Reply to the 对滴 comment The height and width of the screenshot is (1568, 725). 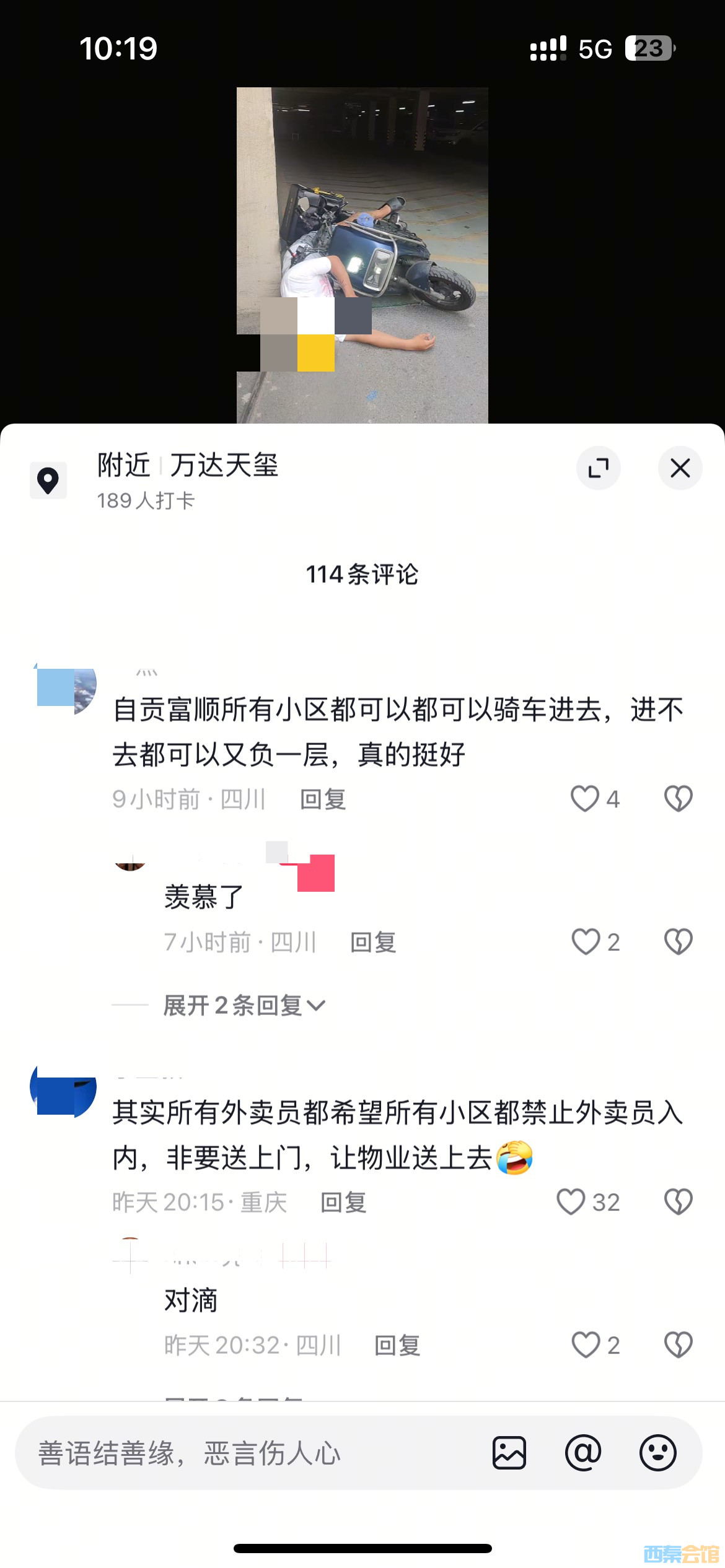coord(397,1346)
